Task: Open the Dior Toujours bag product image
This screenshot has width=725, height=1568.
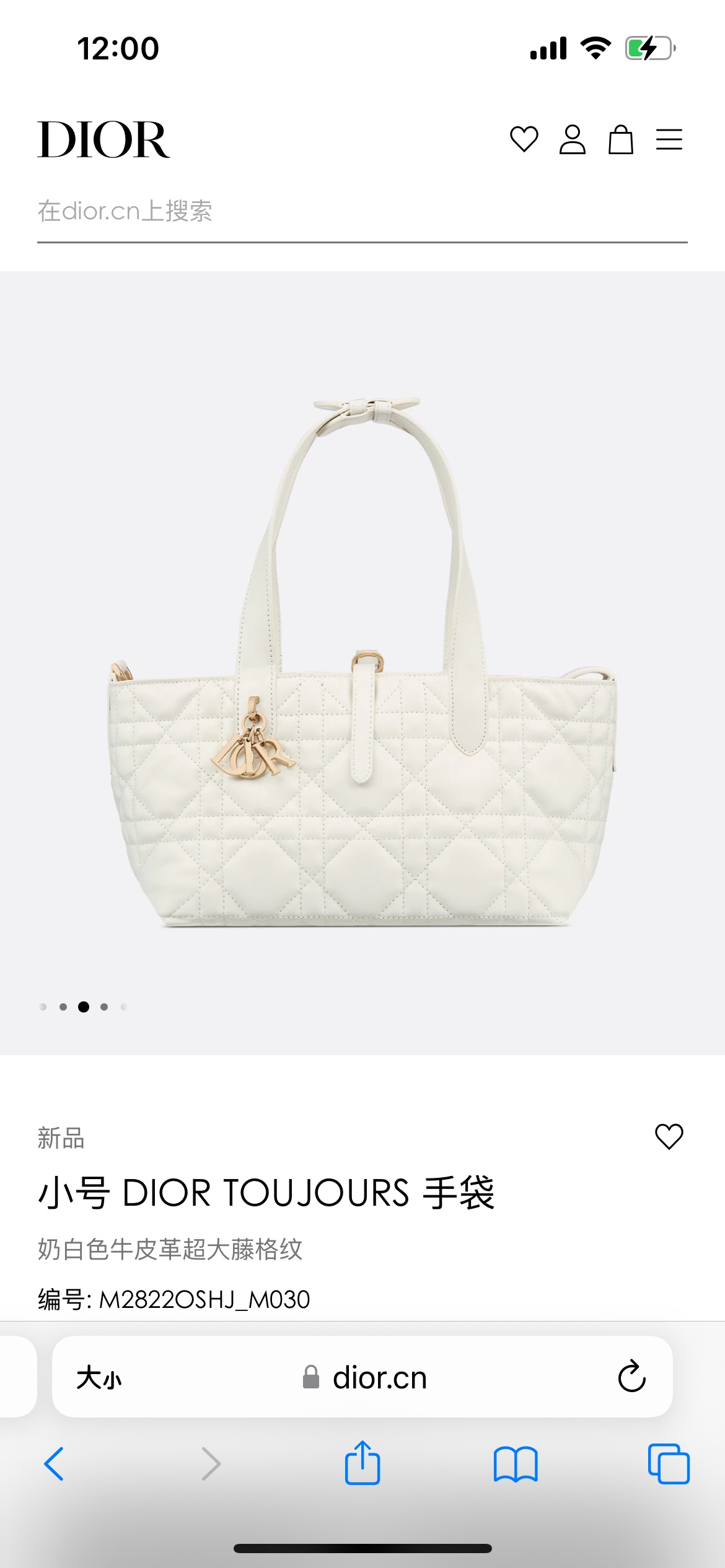Action: [362, 663]
